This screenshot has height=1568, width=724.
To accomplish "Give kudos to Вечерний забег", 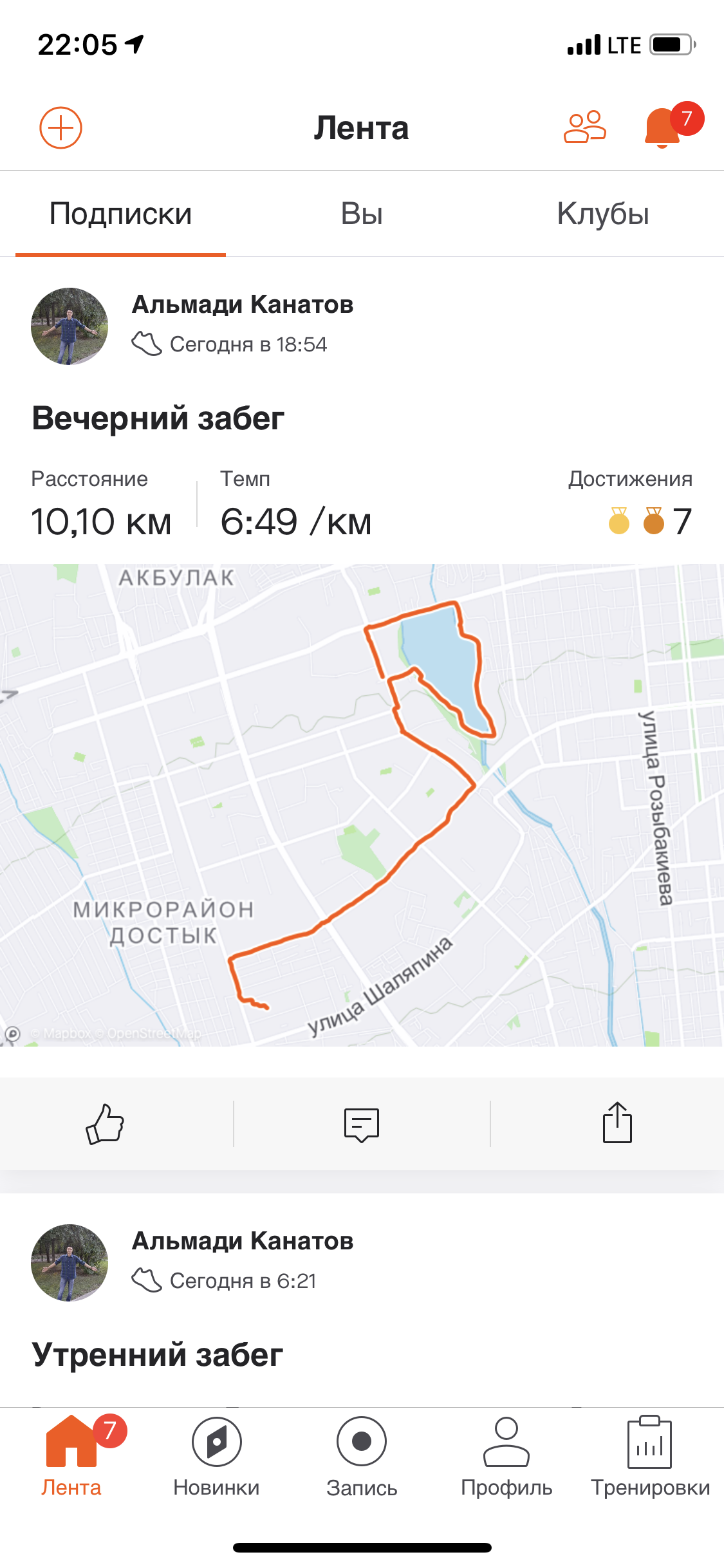I will click(x=105, y=1124).
